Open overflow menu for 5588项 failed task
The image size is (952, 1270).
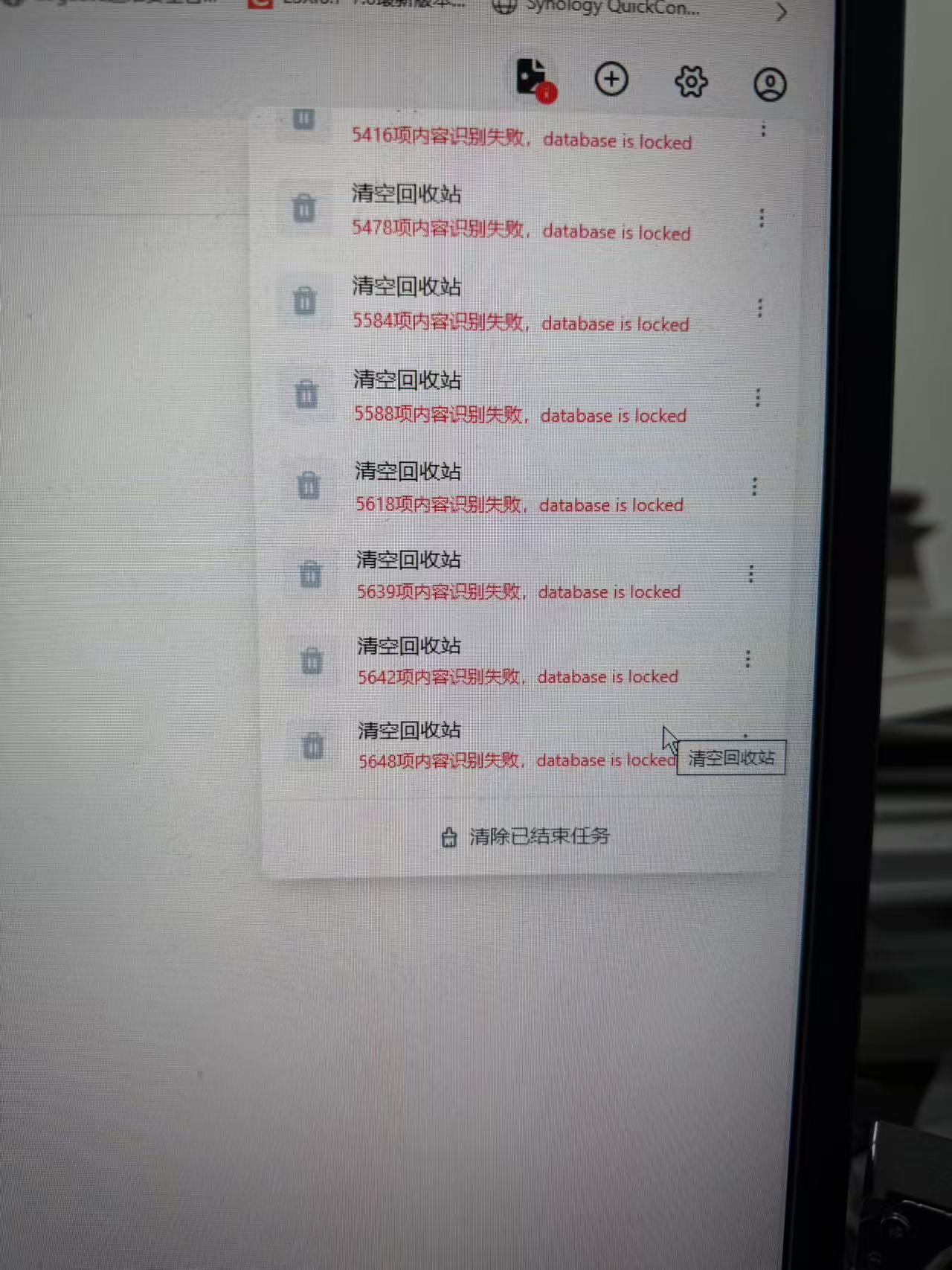[x=758, y=398]
